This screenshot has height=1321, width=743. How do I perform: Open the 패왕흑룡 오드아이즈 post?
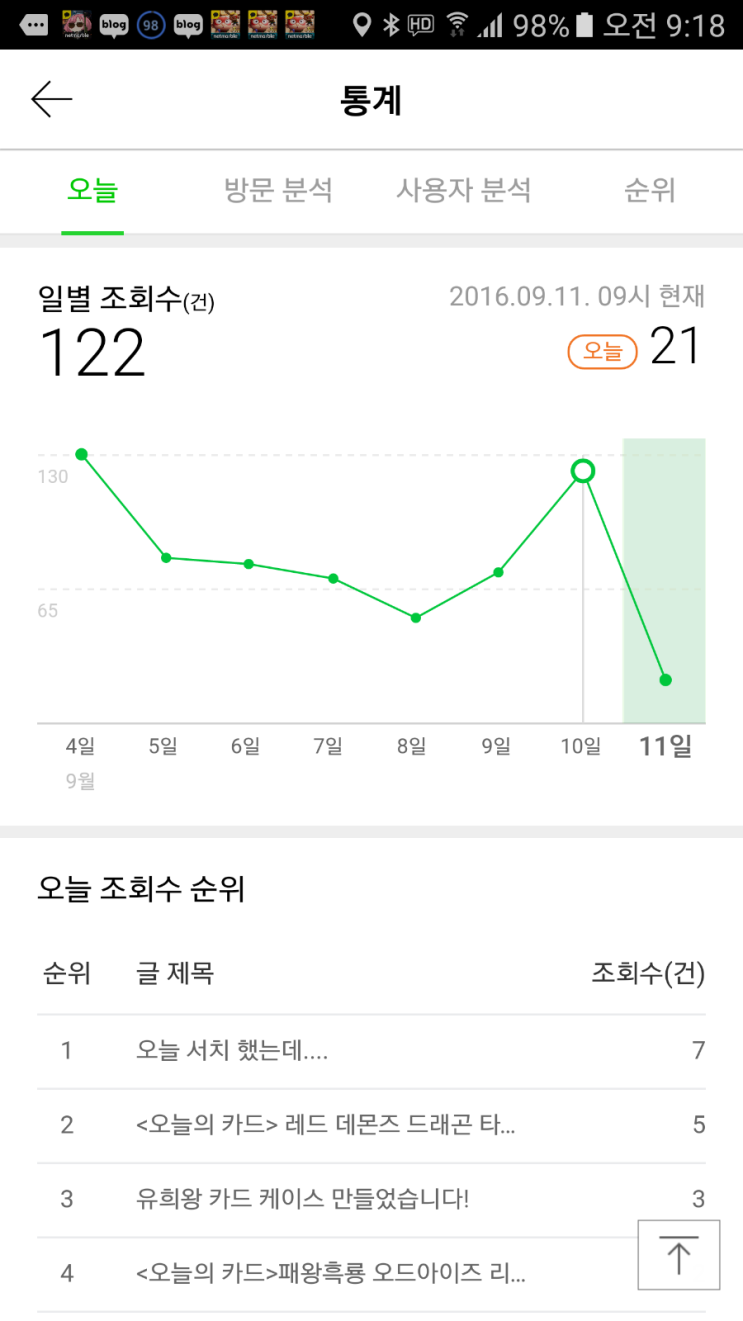point(330,1273)
